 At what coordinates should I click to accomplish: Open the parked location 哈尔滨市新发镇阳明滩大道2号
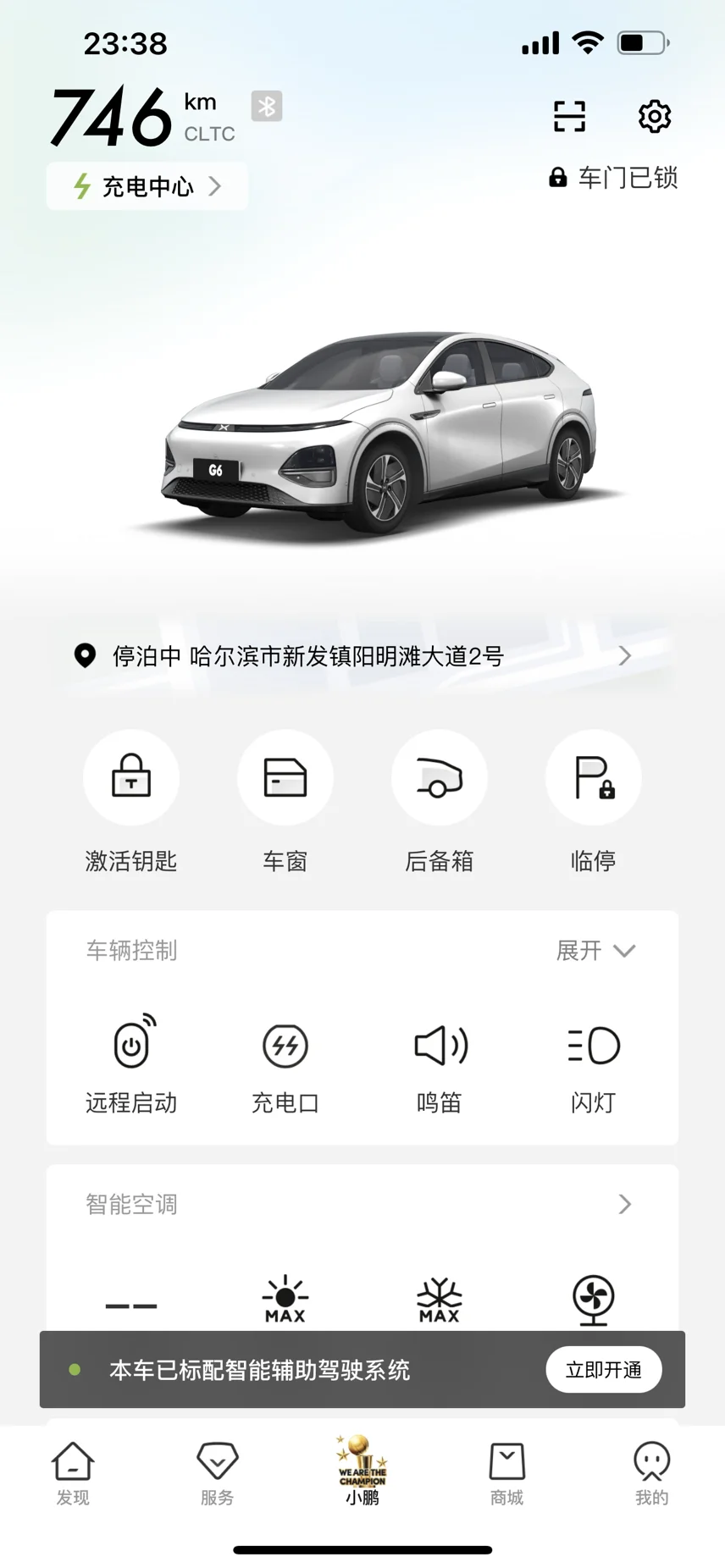pyautogui.click(x=362, y=655)
